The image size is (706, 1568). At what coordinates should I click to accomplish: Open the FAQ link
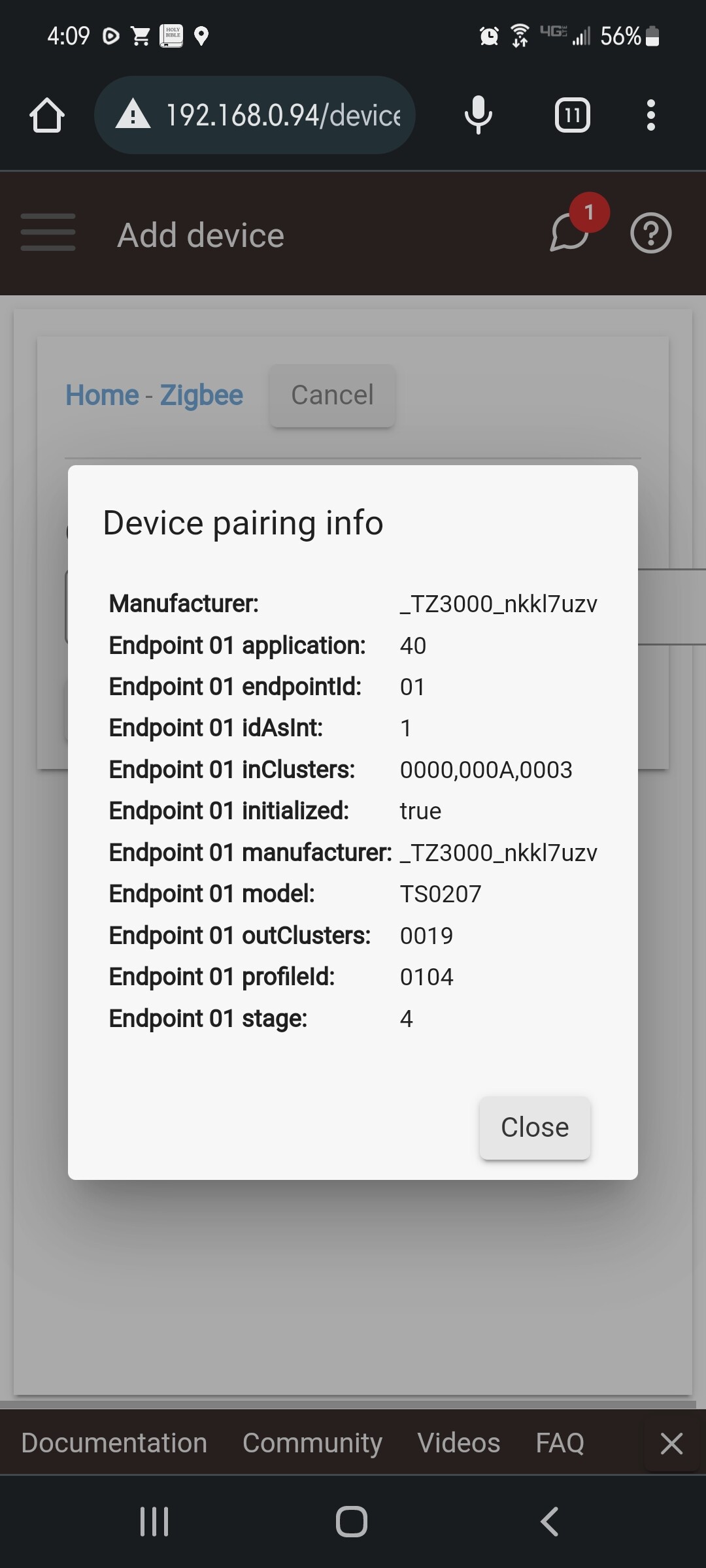coord(560,1443)
